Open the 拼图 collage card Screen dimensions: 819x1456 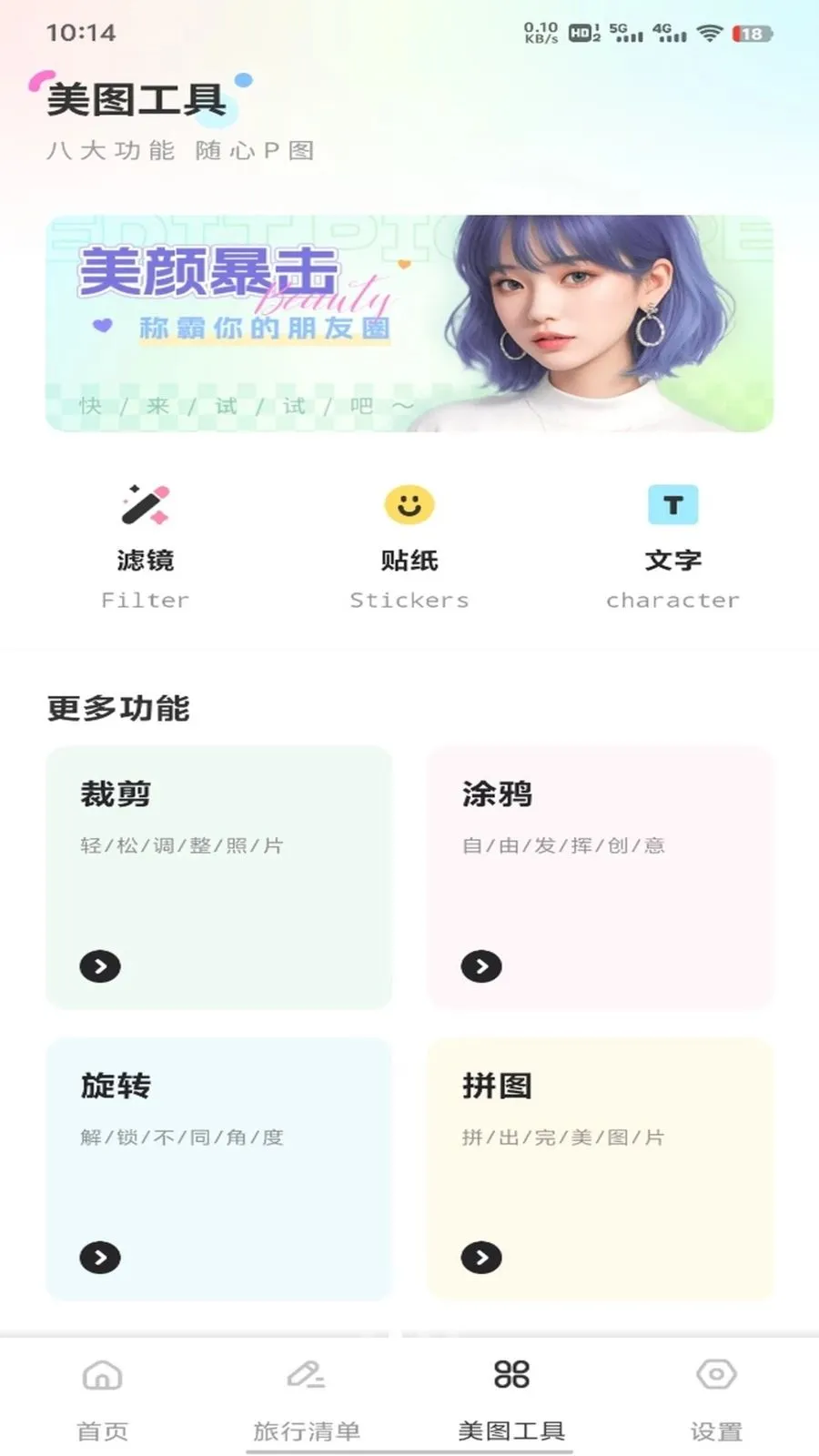600,1168
